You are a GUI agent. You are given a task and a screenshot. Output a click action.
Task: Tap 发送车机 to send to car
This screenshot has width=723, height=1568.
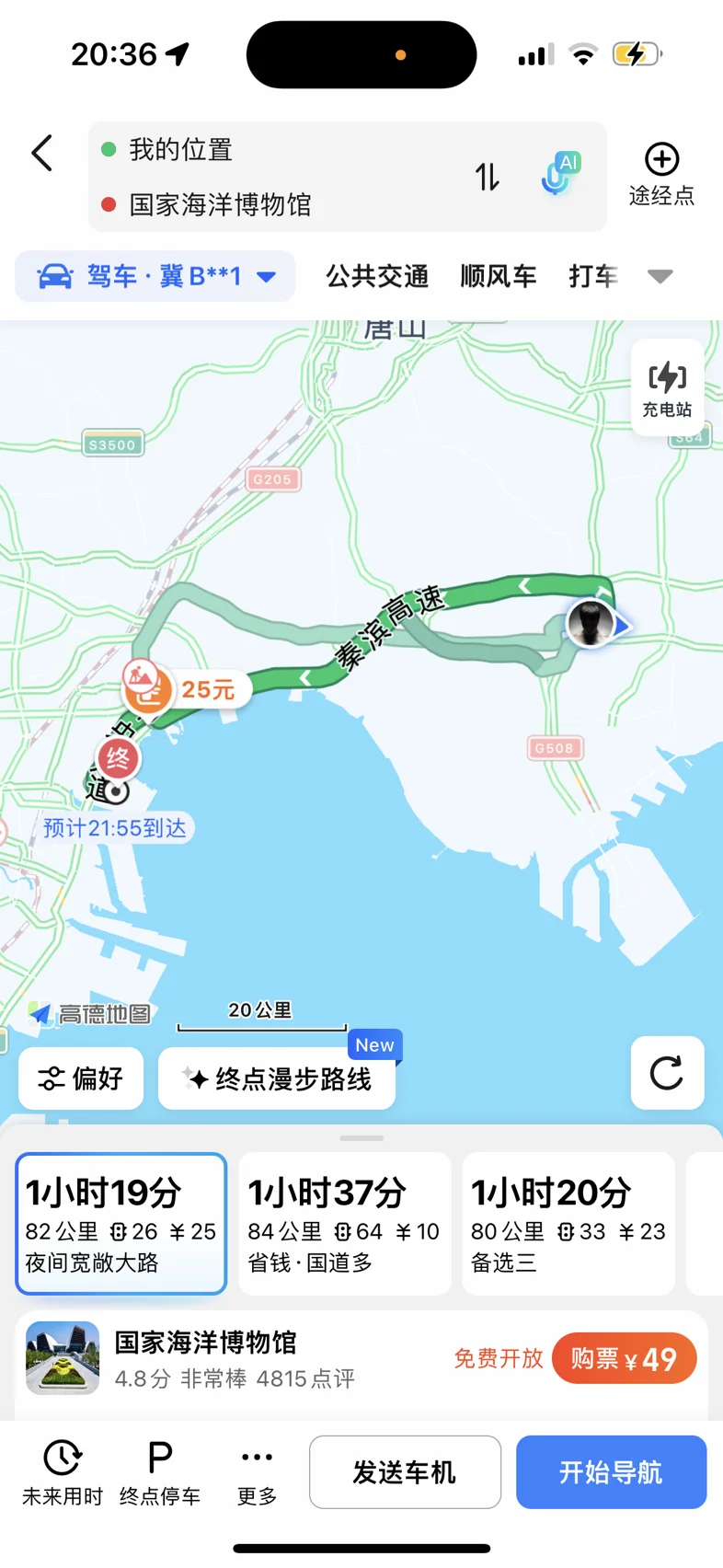tap(405, 1472)
